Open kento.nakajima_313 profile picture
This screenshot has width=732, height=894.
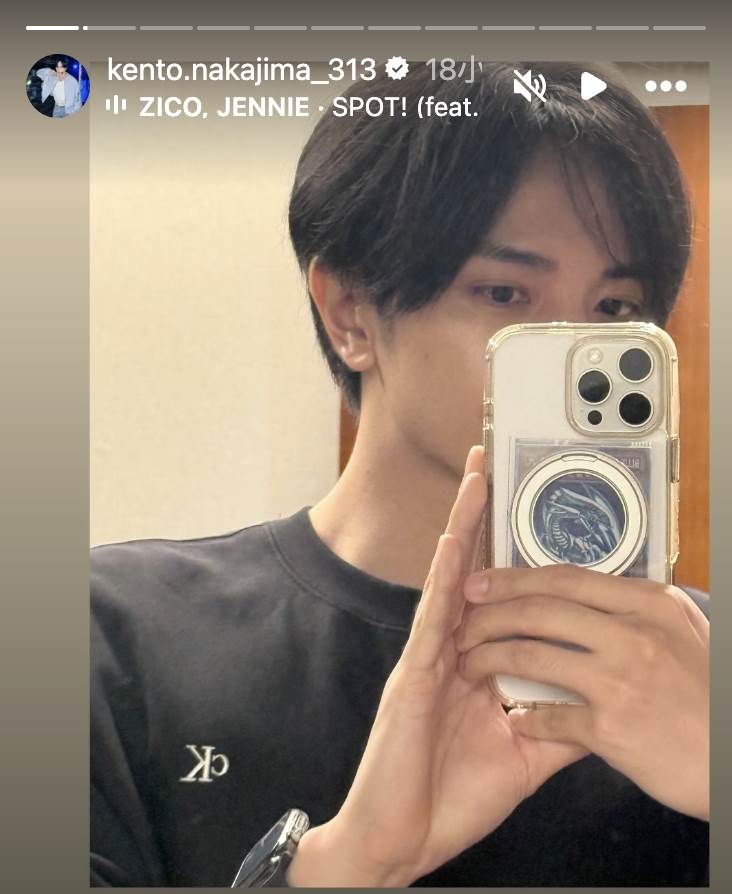58,86
